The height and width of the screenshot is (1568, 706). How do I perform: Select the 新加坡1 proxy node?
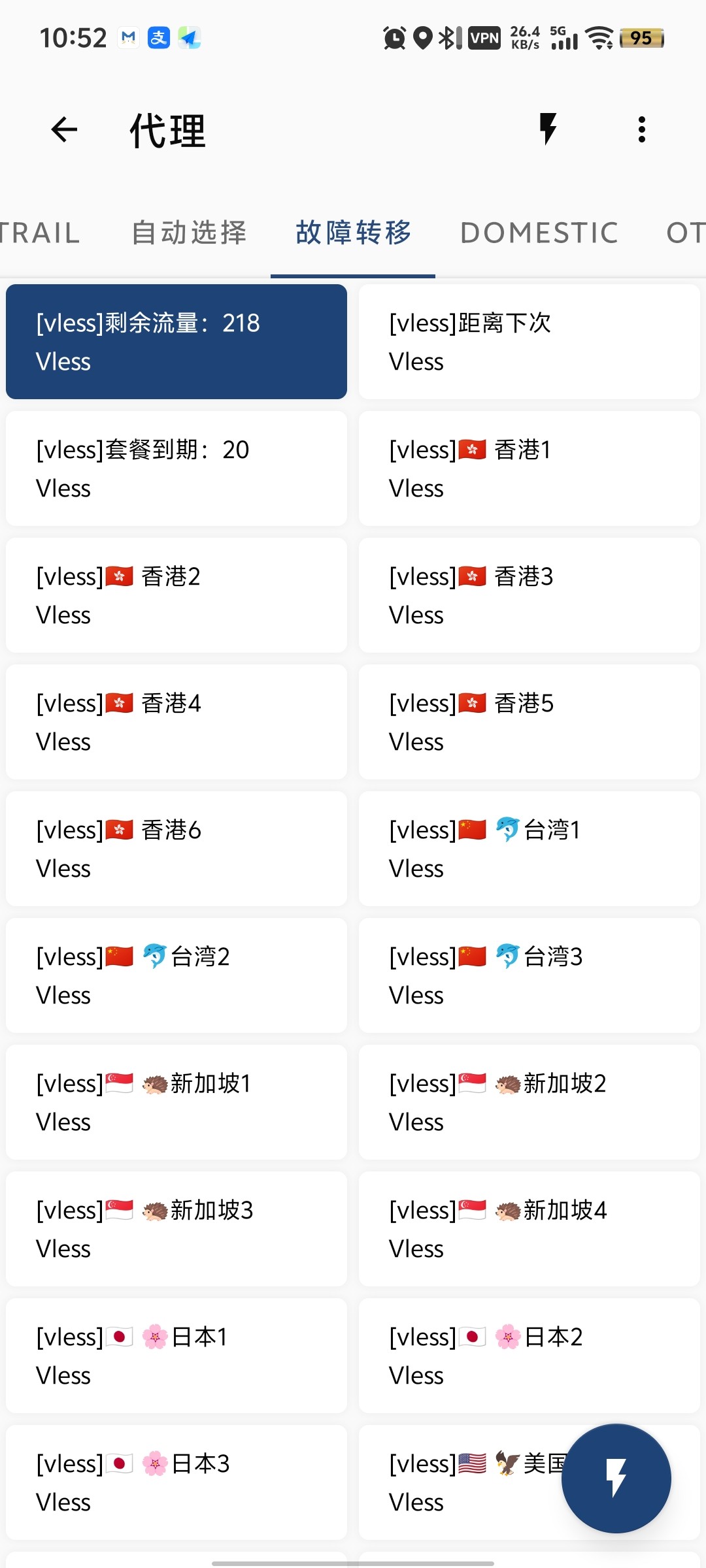pyautogui.click(x=176, y=1102)
